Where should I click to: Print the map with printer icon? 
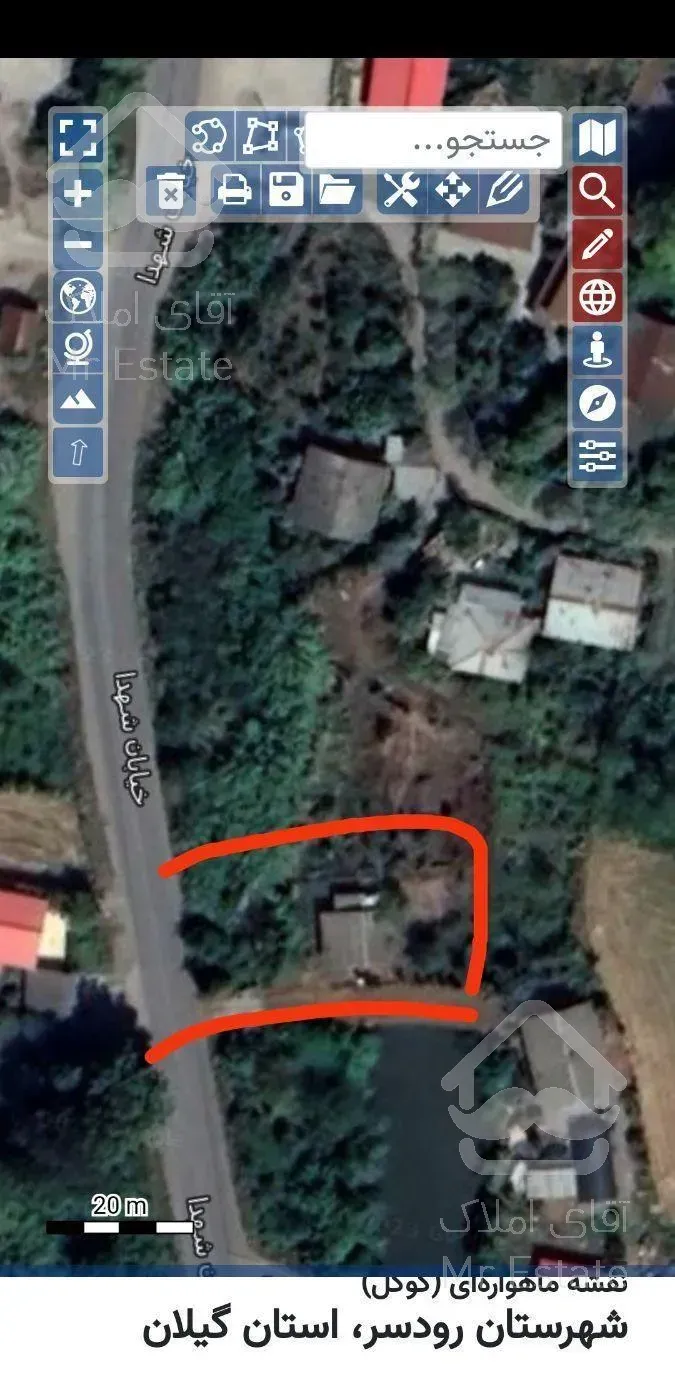[235, 189]
